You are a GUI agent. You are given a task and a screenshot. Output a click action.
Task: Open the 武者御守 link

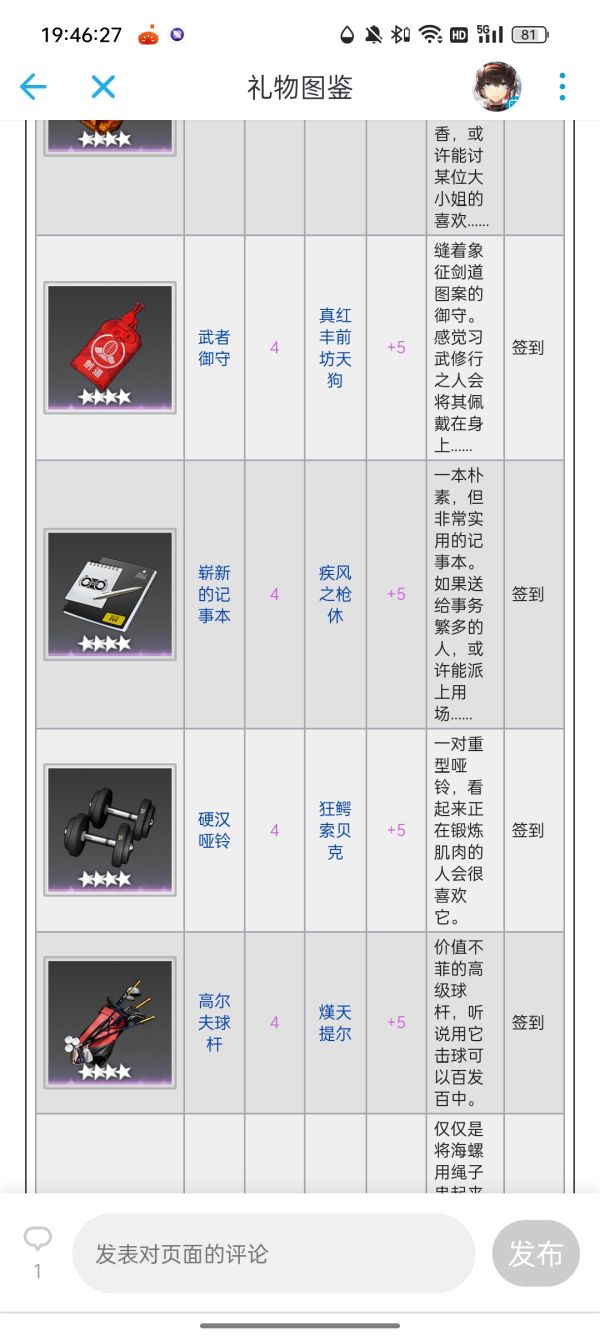click(214, 348)
